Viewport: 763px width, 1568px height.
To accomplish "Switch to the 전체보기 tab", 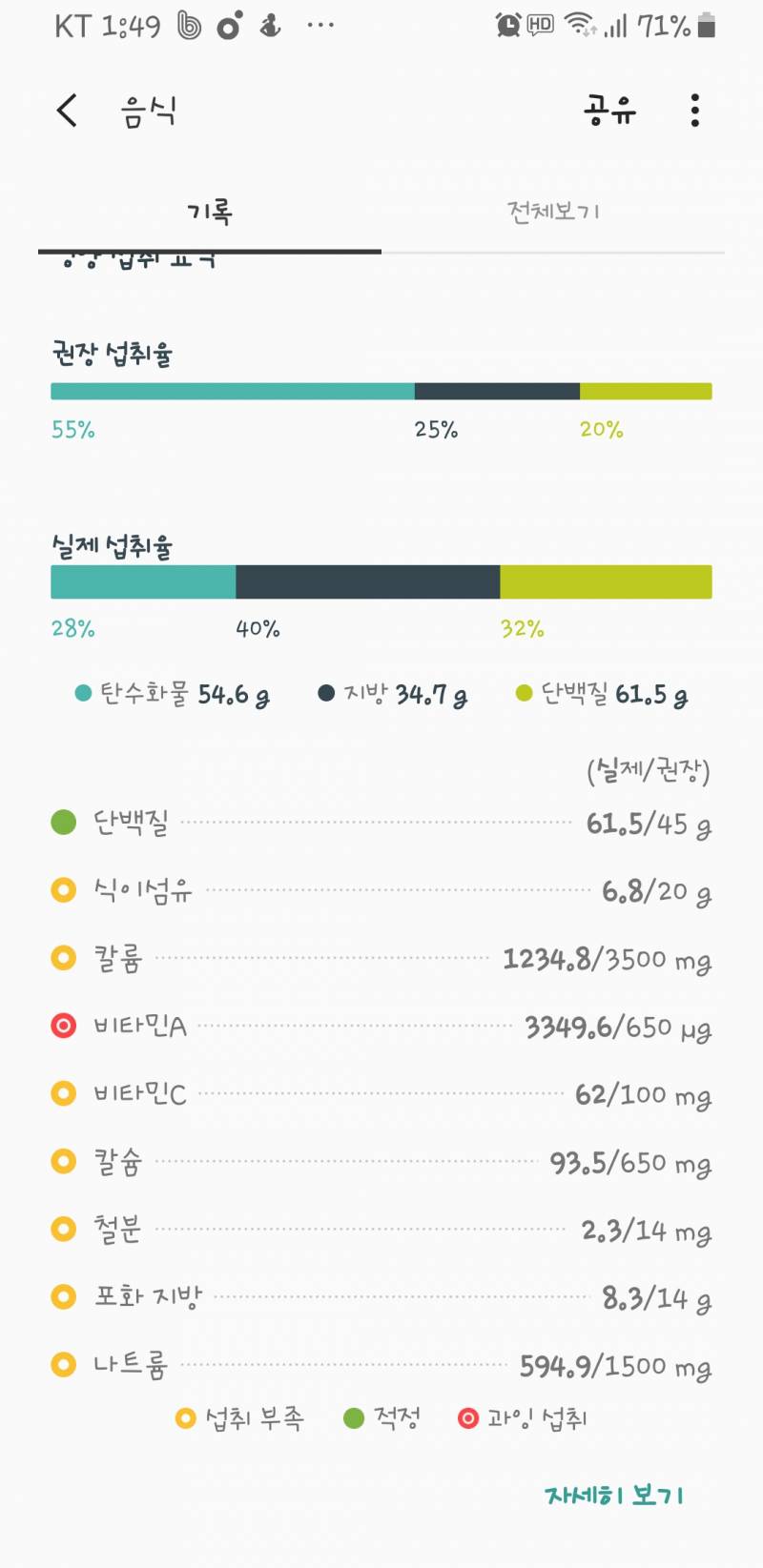I will [551, 212].
